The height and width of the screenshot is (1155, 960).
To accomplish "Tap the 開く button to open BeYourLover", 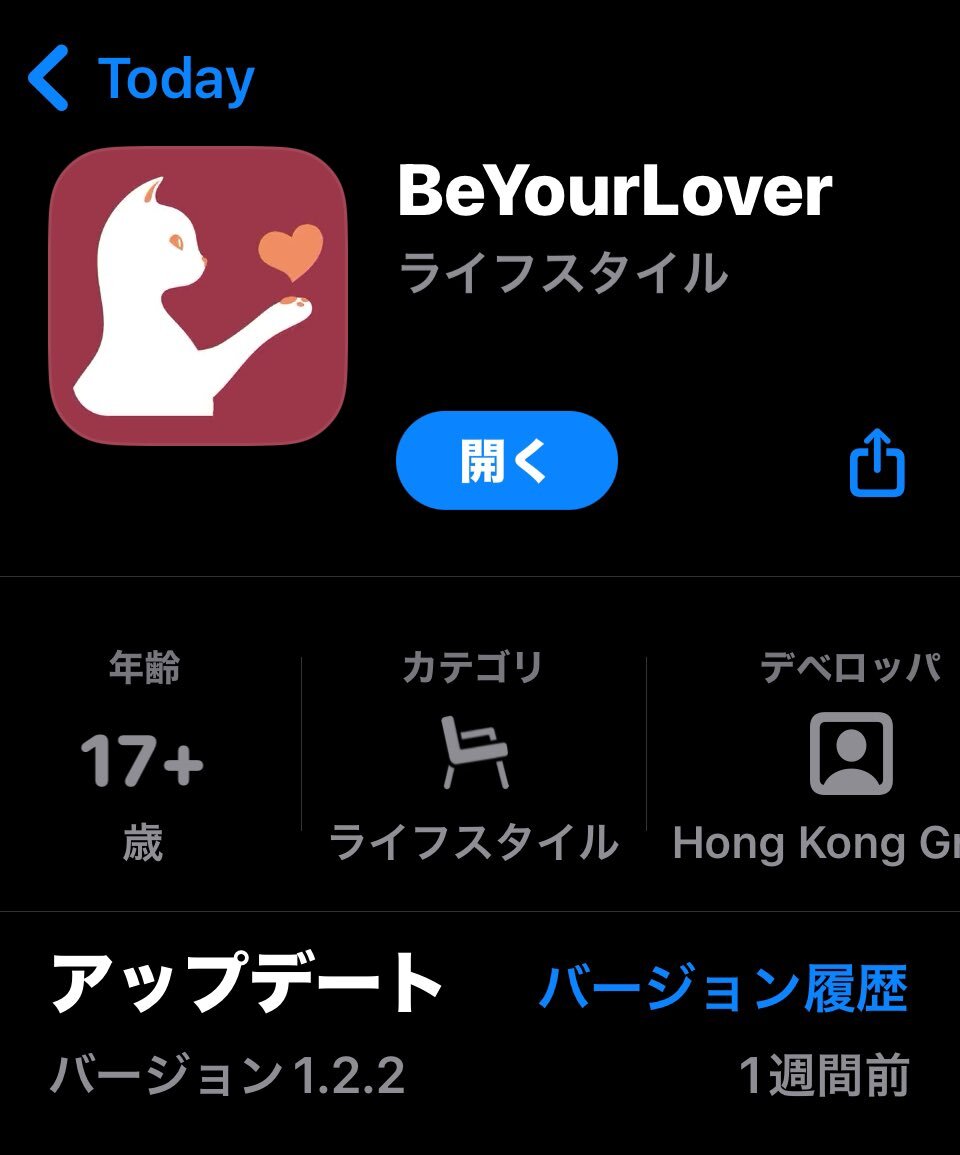I will (x=506, y=461).
